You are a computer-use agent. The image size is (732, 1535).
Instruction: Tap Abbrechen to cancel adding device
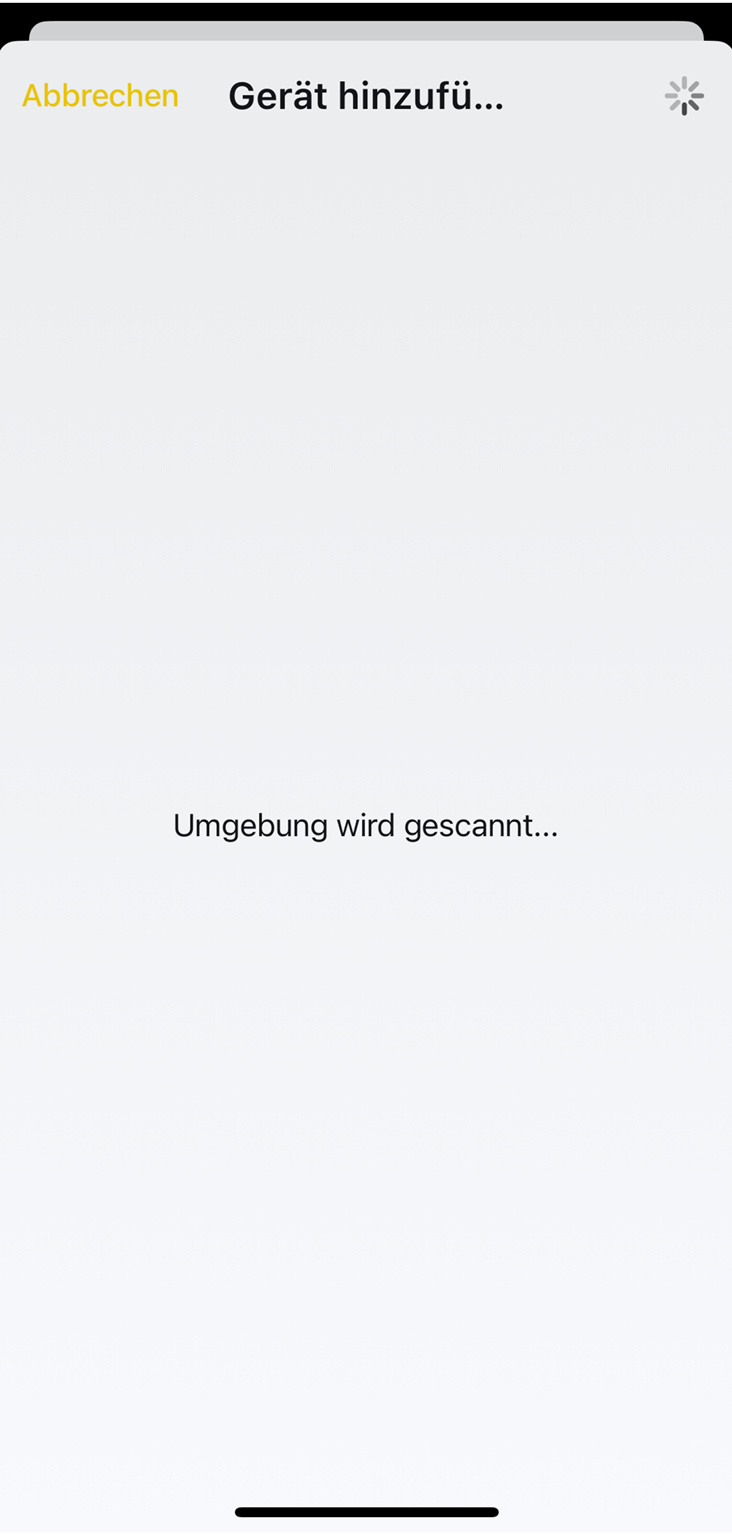point(100,96)
